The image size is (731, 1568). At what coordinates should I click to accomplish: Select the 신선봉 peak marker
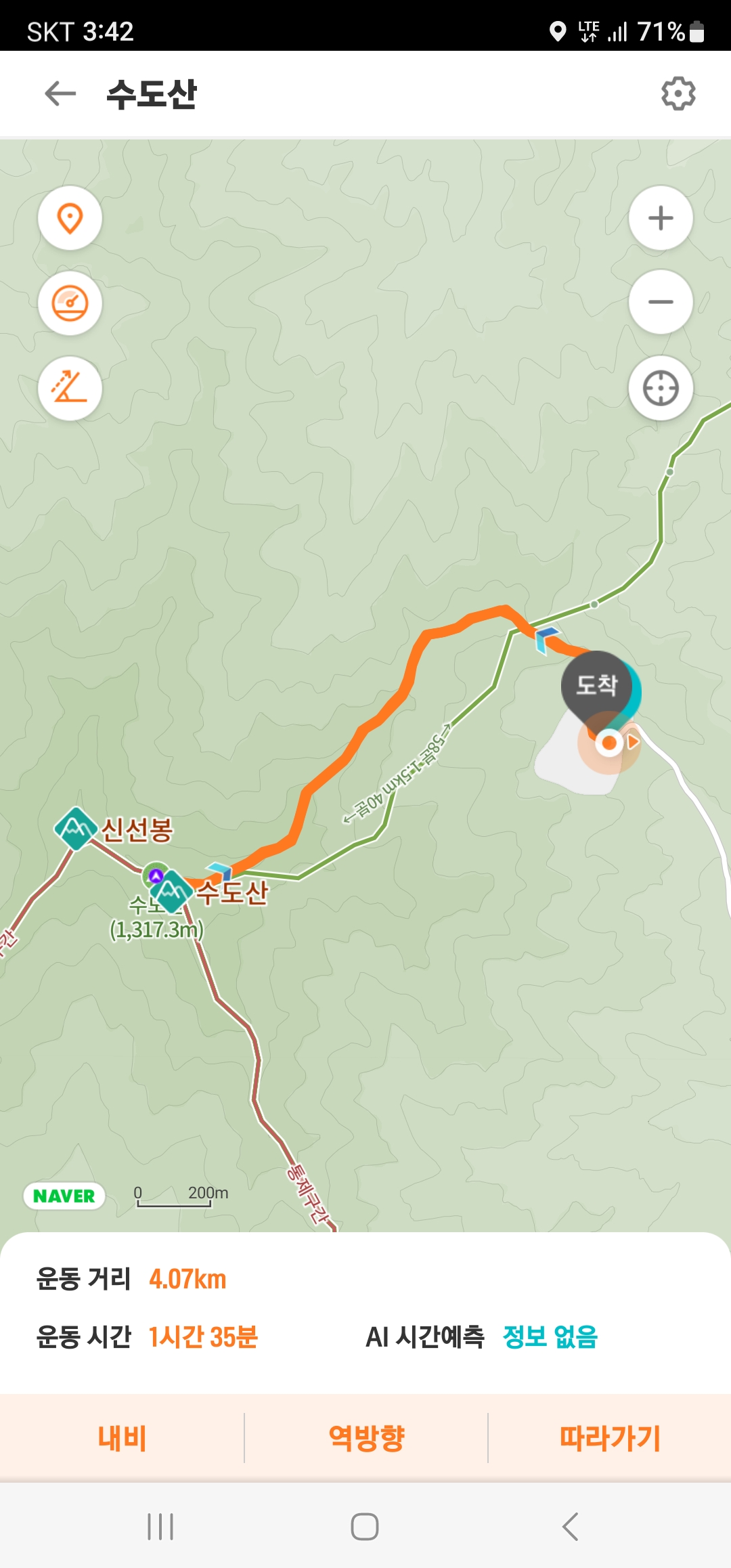click(x=76, y=828)
